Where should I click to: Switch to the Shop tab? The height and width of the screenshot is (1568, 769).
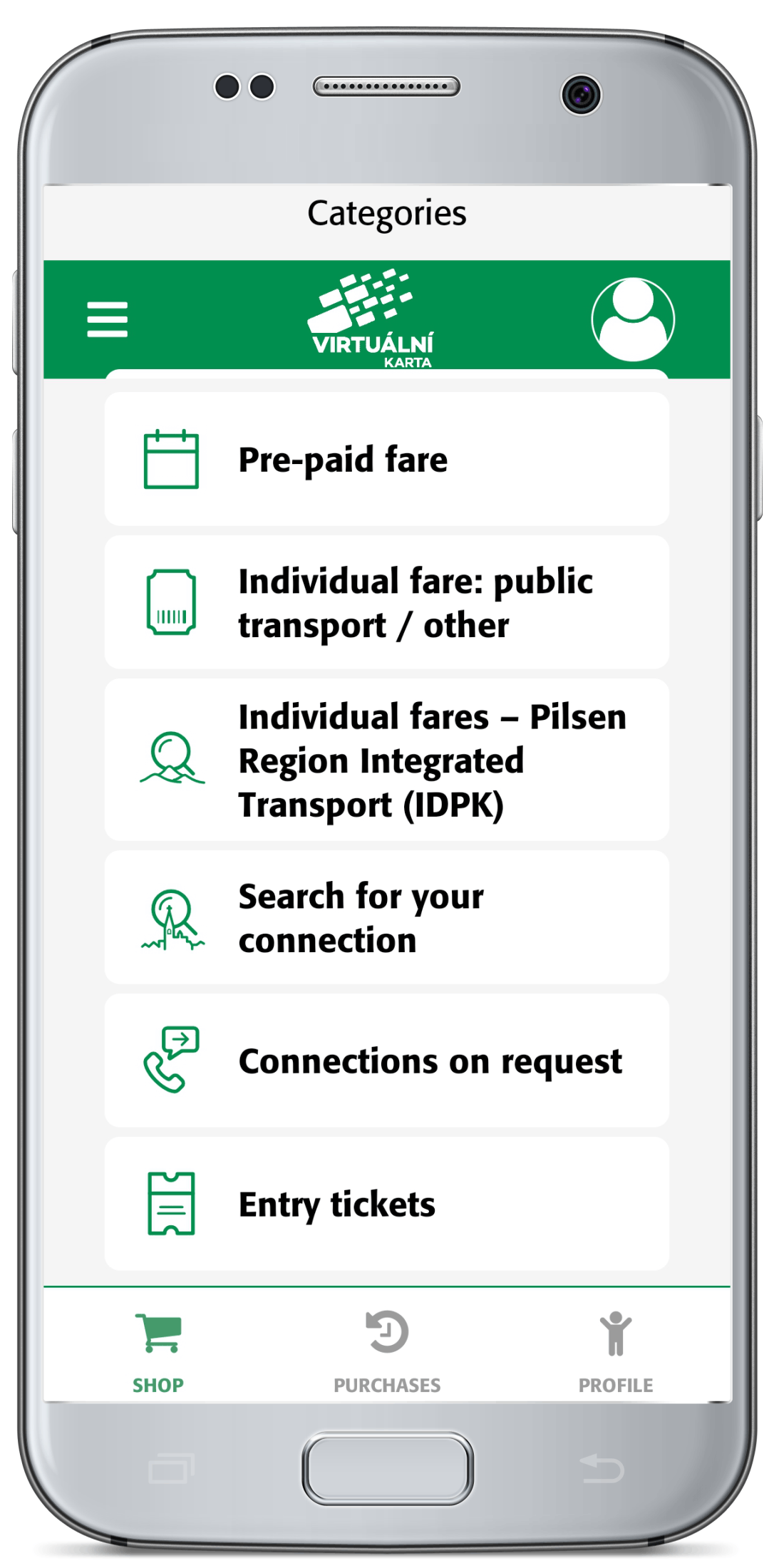click(158, 1351)
